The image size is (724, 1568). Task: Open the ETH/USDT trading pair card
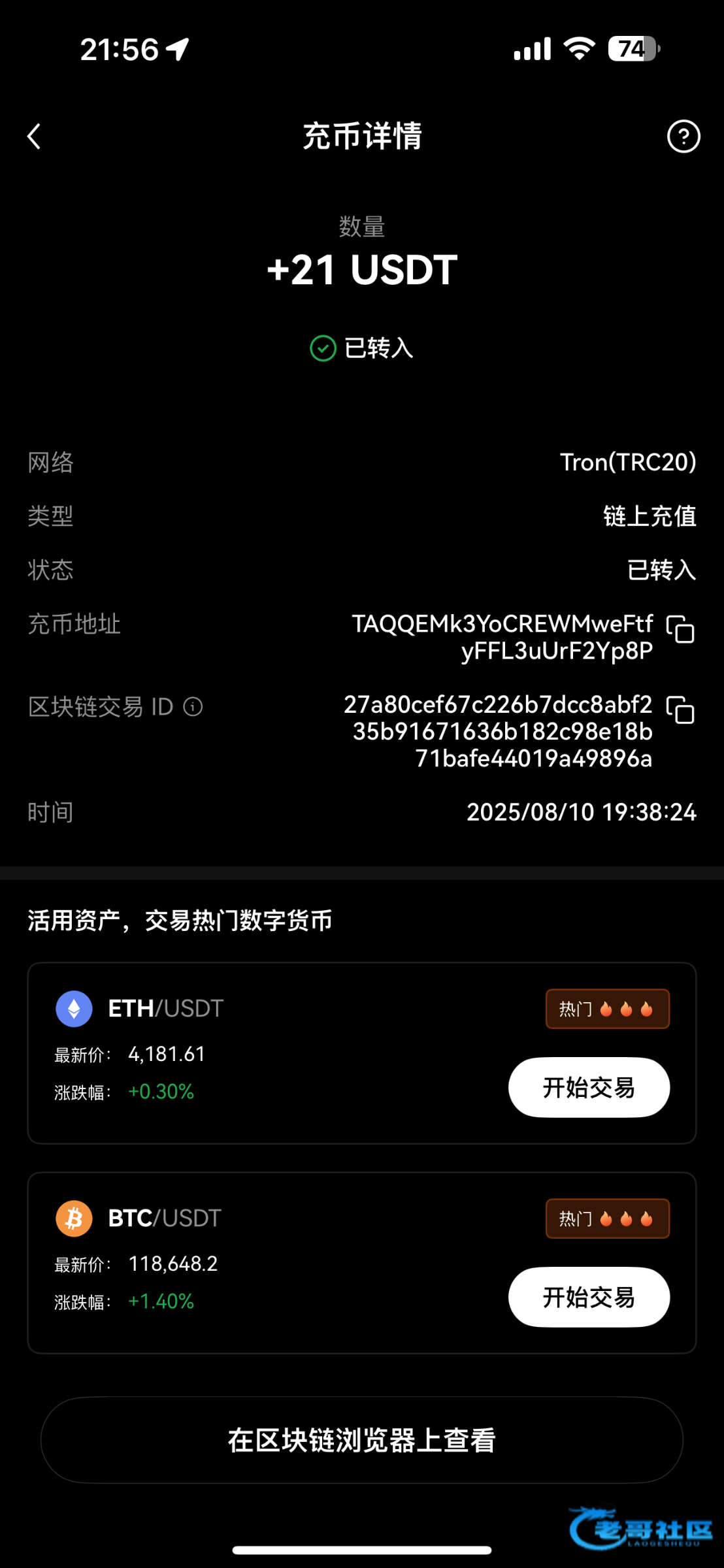coord(362,1053)
